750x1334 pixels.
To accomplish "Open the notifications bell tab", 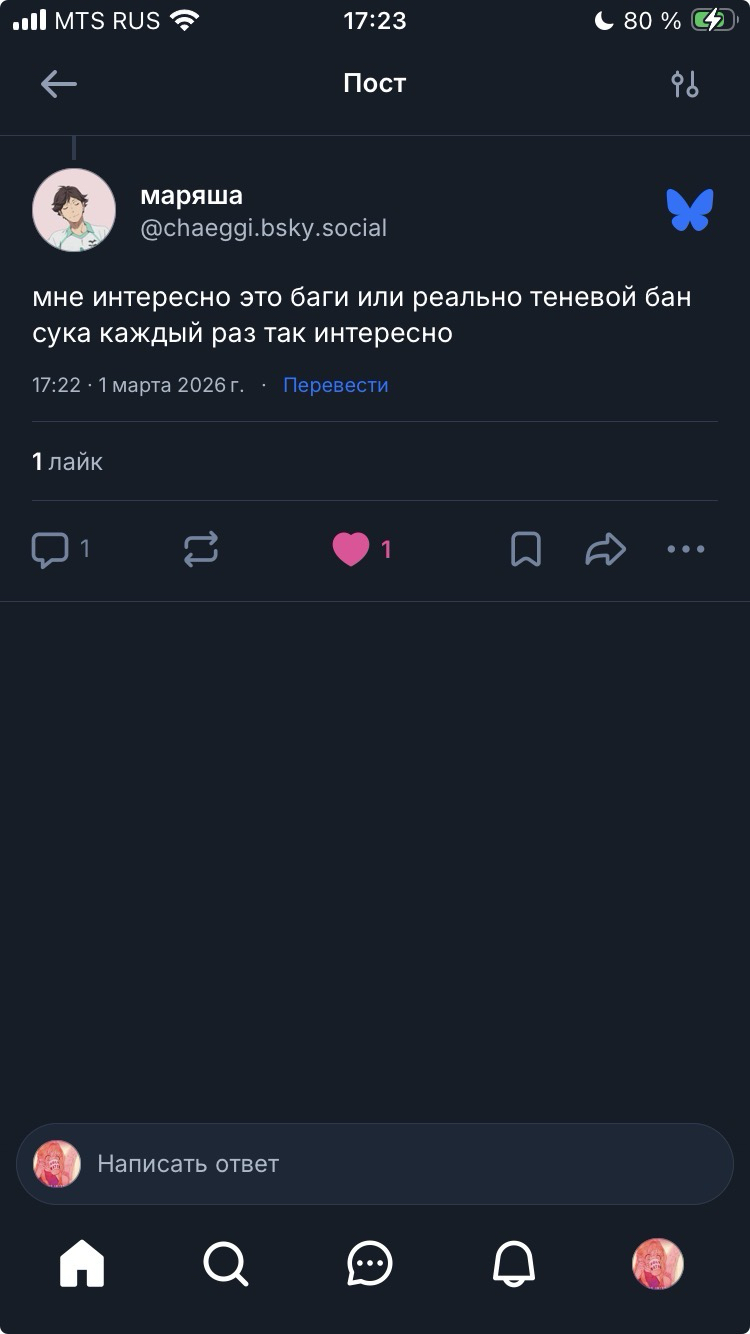I will coord(514,1264).
